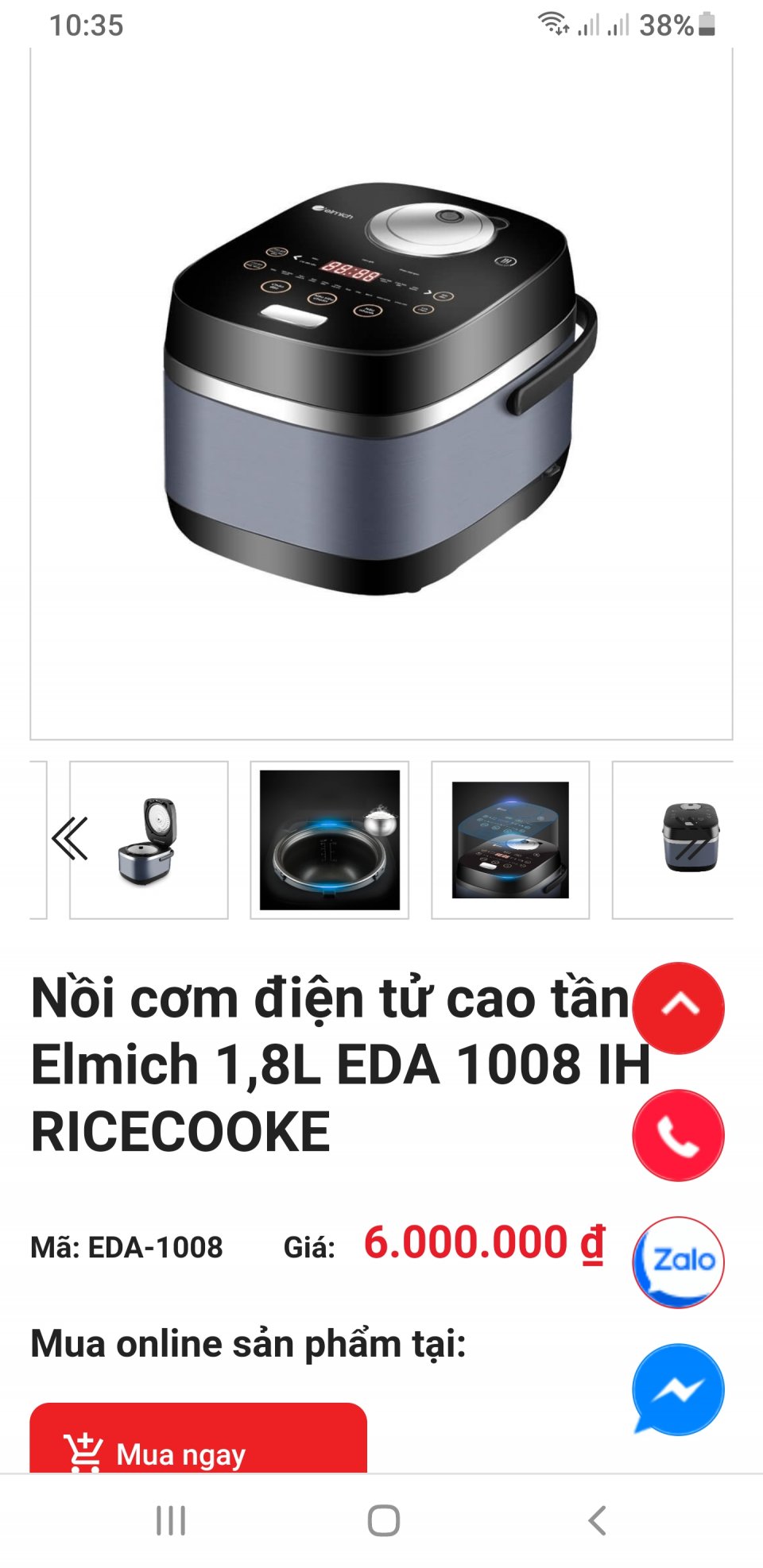Call the shop via red phone button
763x1568 pixels.
678,1136
